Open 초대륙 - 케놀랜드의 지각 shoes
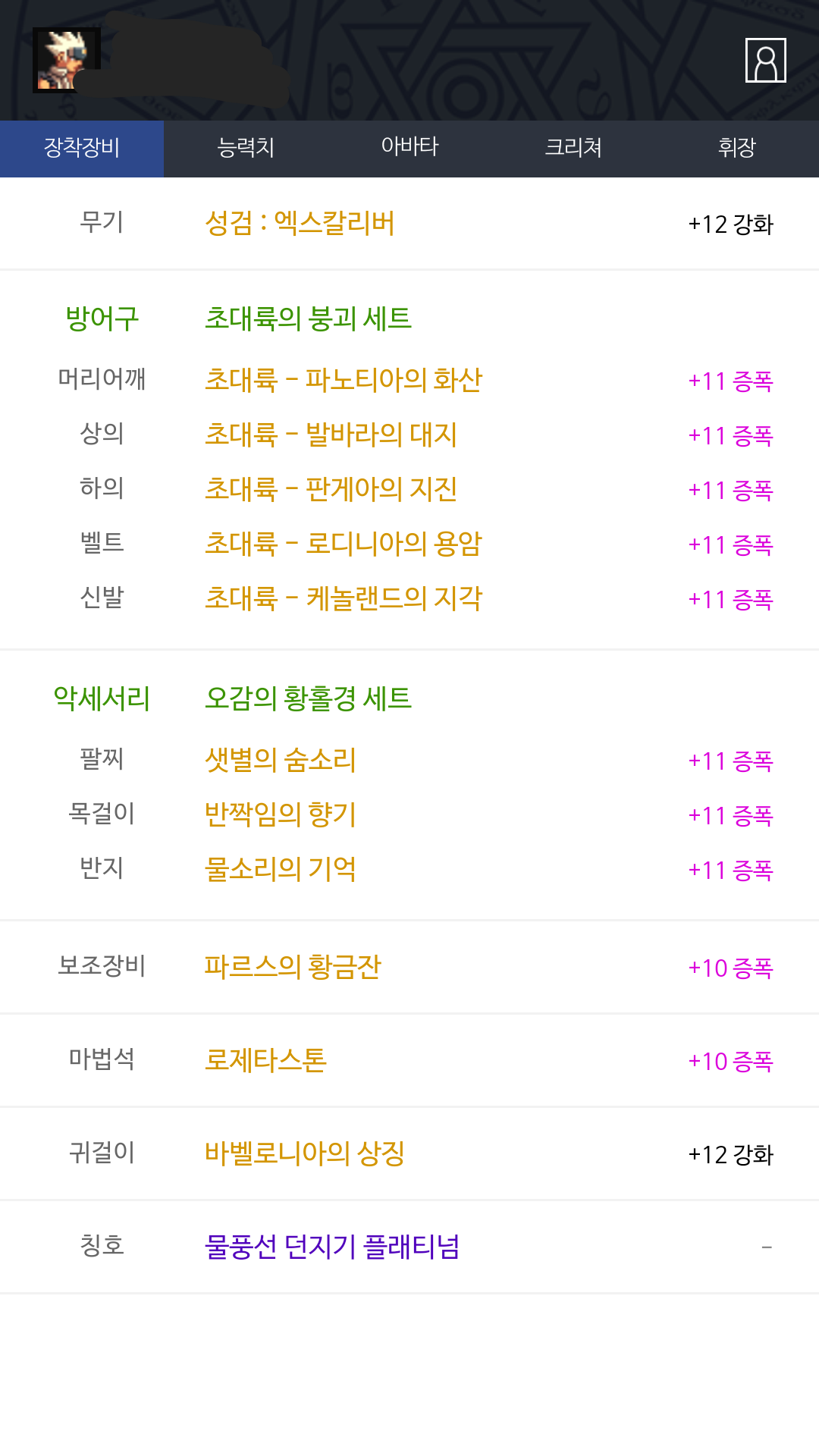The width and height of the screenshot is (819, 1456). [344, 598]
